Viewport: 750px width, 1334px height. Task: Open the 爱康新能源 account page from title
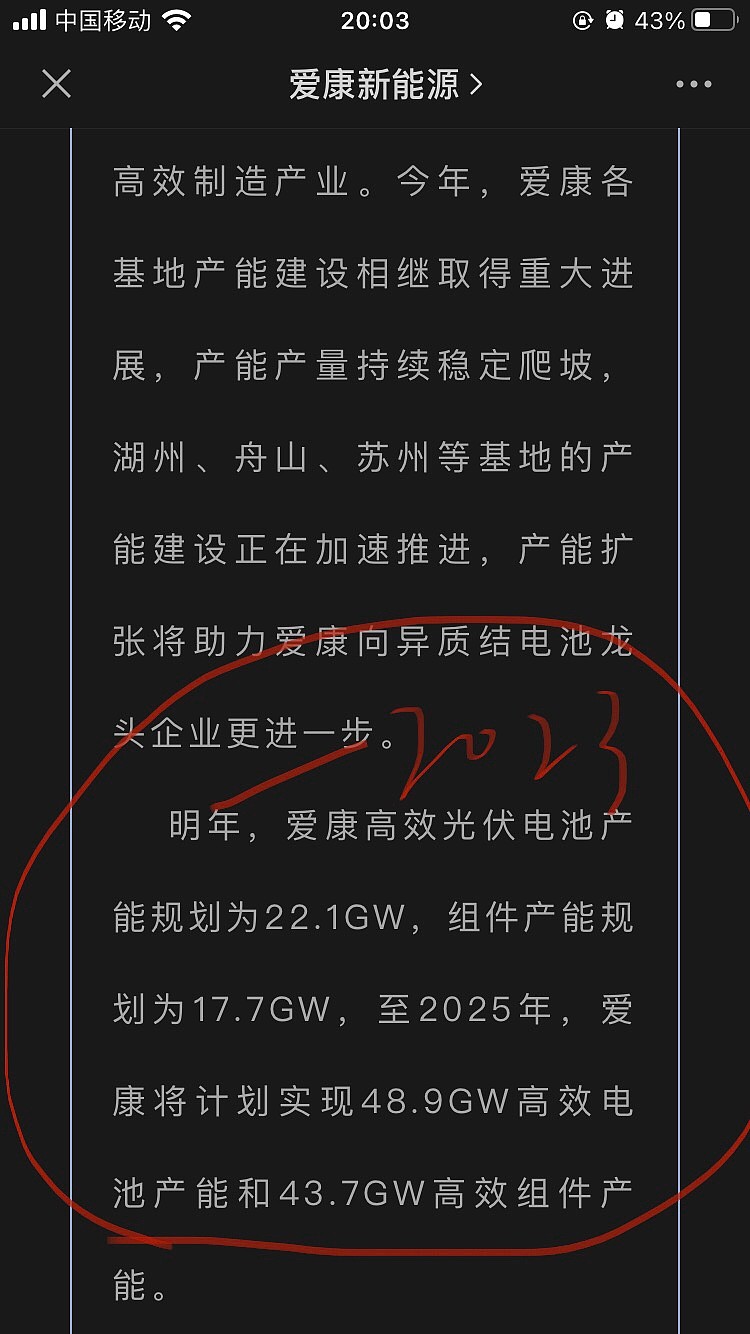(386, 84)
